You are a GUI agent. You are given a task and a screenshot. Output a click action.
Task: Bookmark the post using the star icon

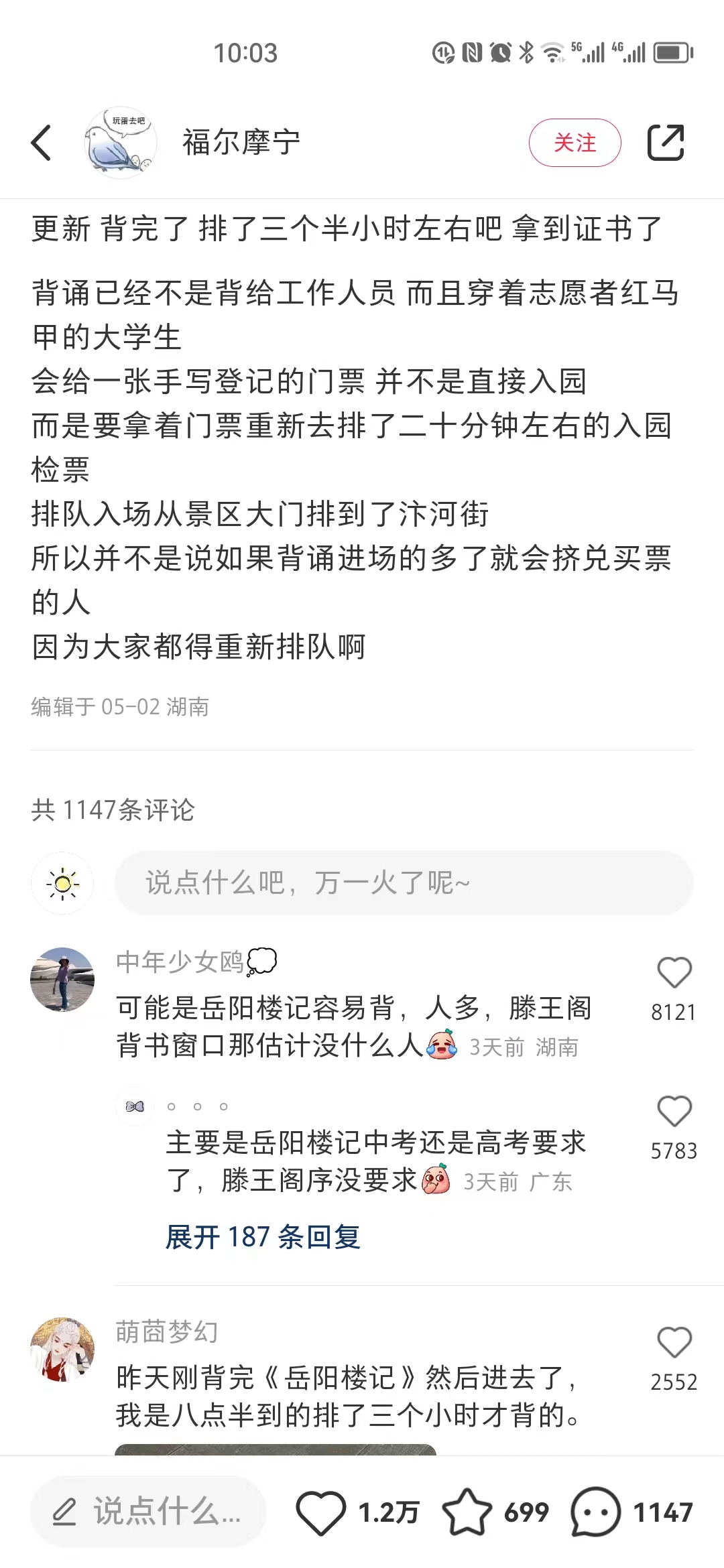tap(467, 1512)
